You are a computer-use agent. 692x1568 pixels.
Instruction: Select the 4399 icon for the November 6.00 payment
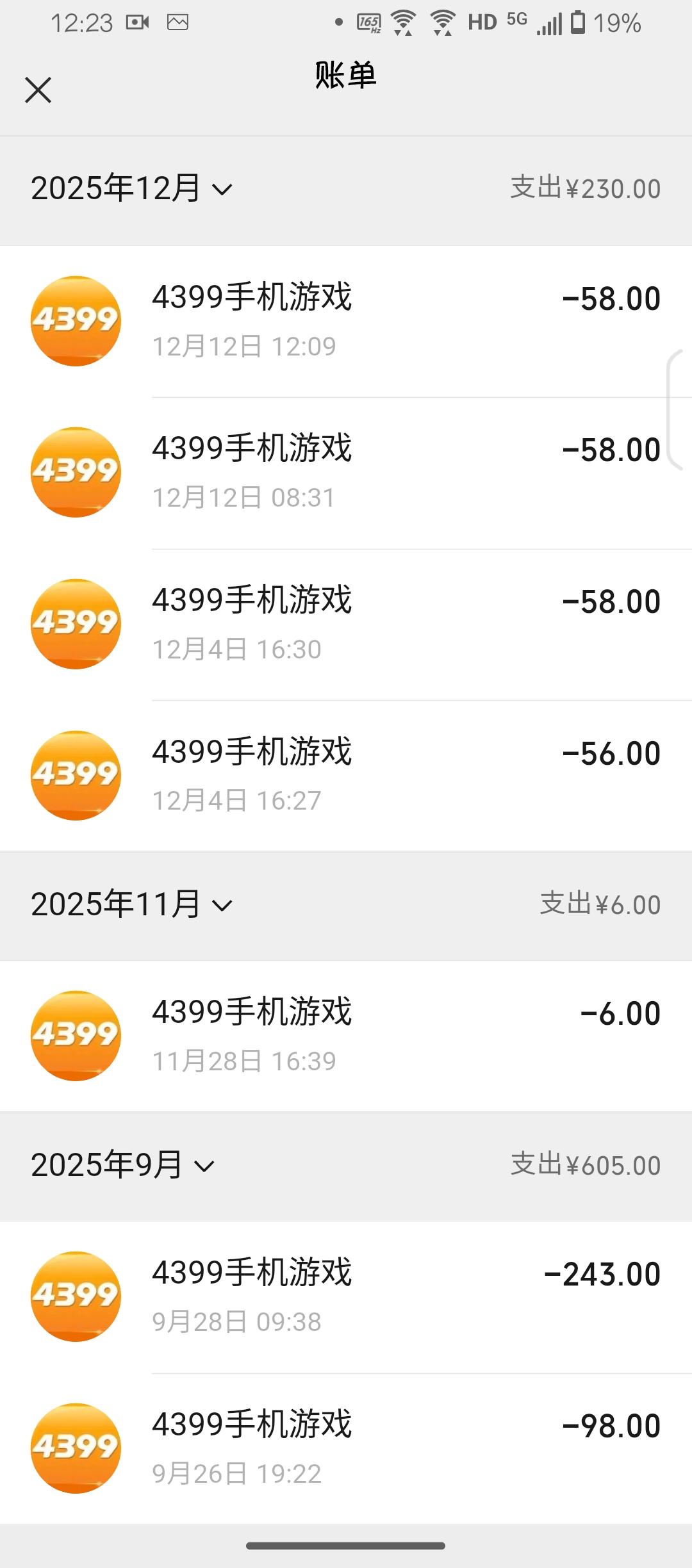point(76,1036)
